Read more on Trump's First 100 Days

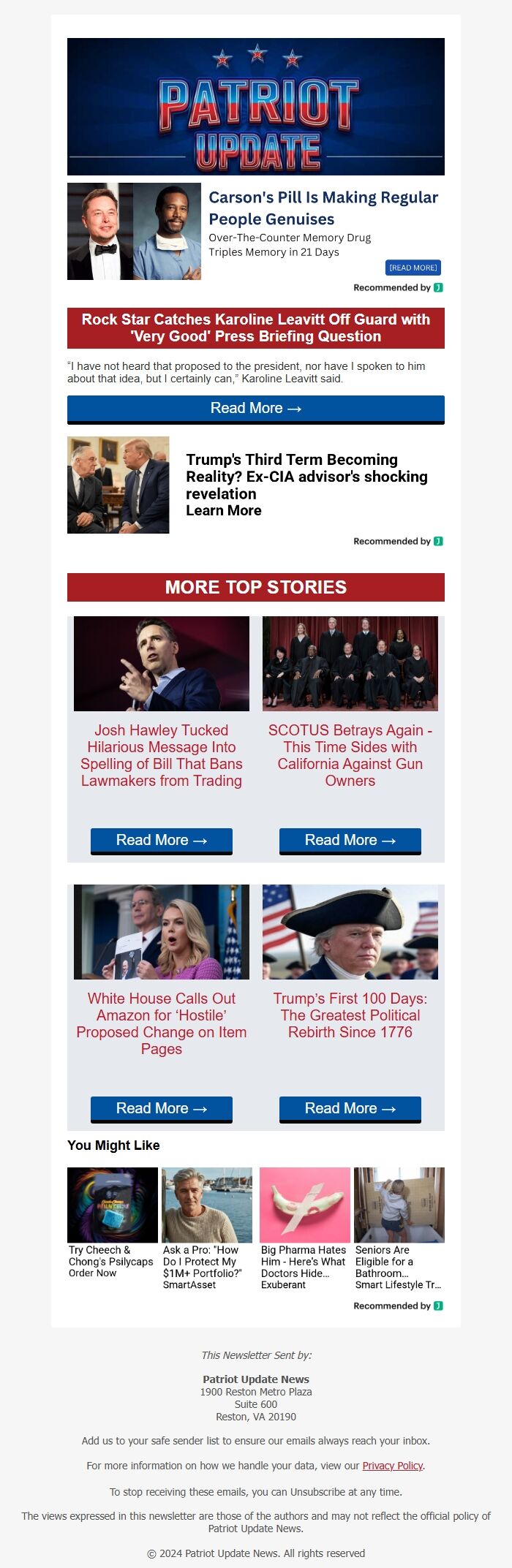click(x=350, y=1108)
